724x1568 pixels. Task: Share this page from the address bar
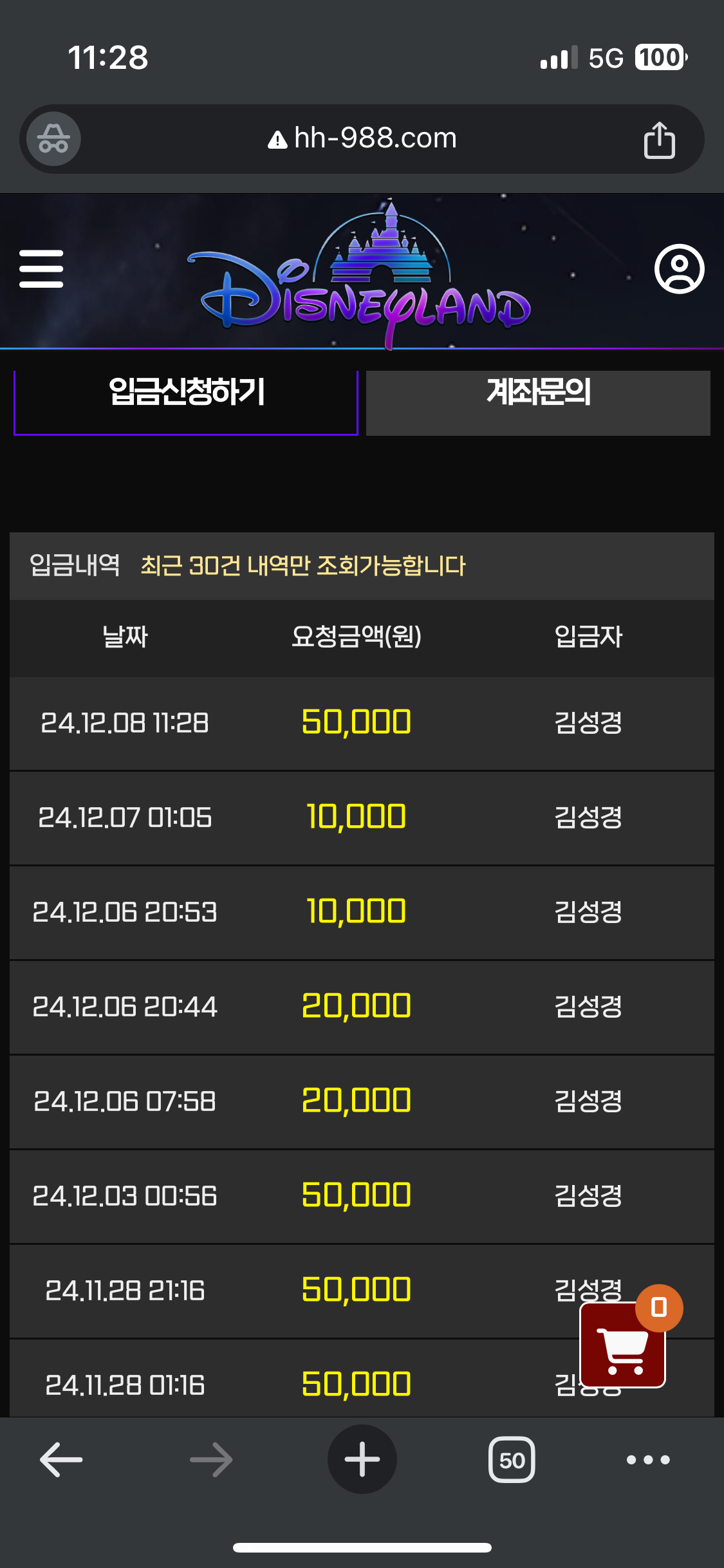(660, 139)
